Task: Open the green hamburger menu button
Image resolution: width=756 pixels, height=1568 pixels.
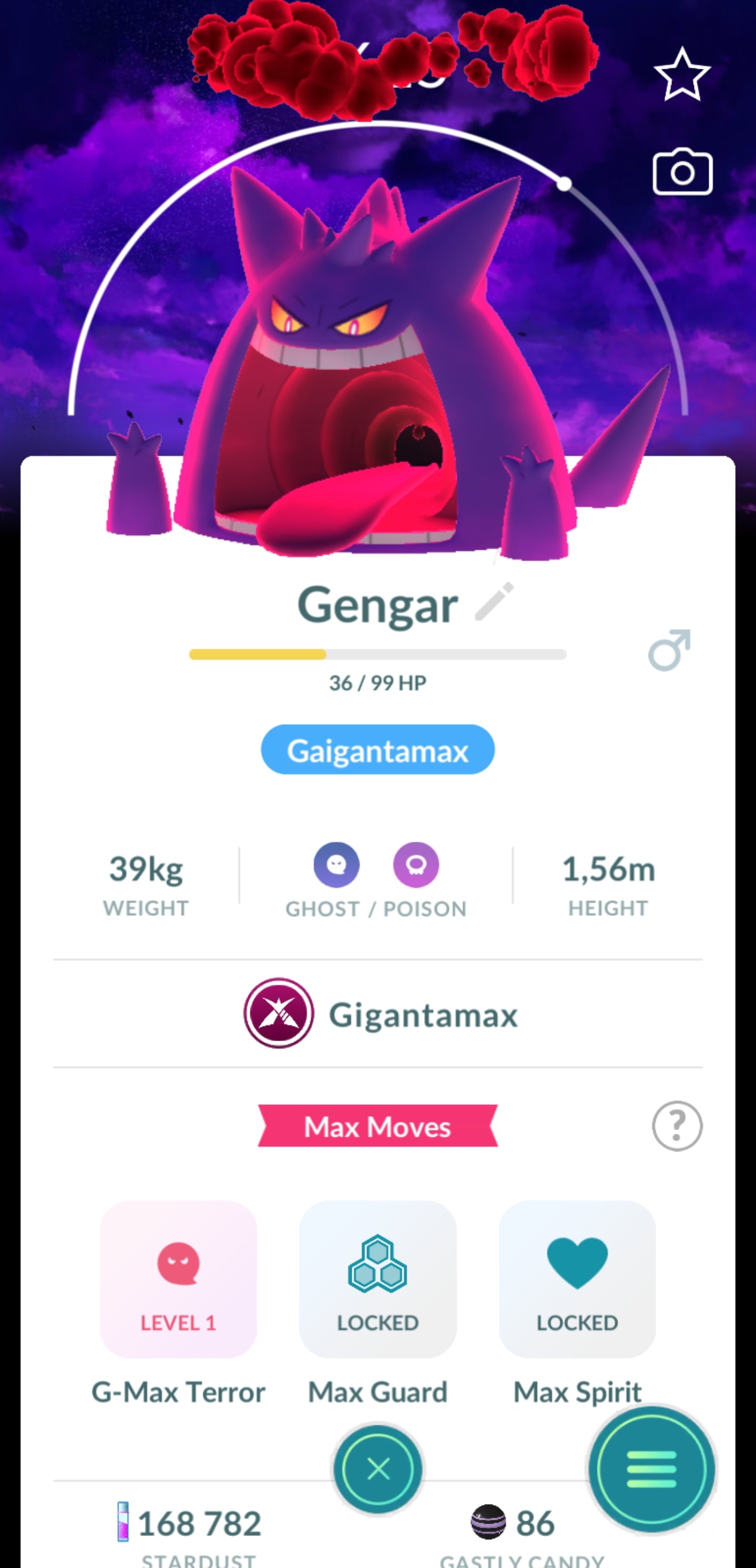Action: [651, 1469]
